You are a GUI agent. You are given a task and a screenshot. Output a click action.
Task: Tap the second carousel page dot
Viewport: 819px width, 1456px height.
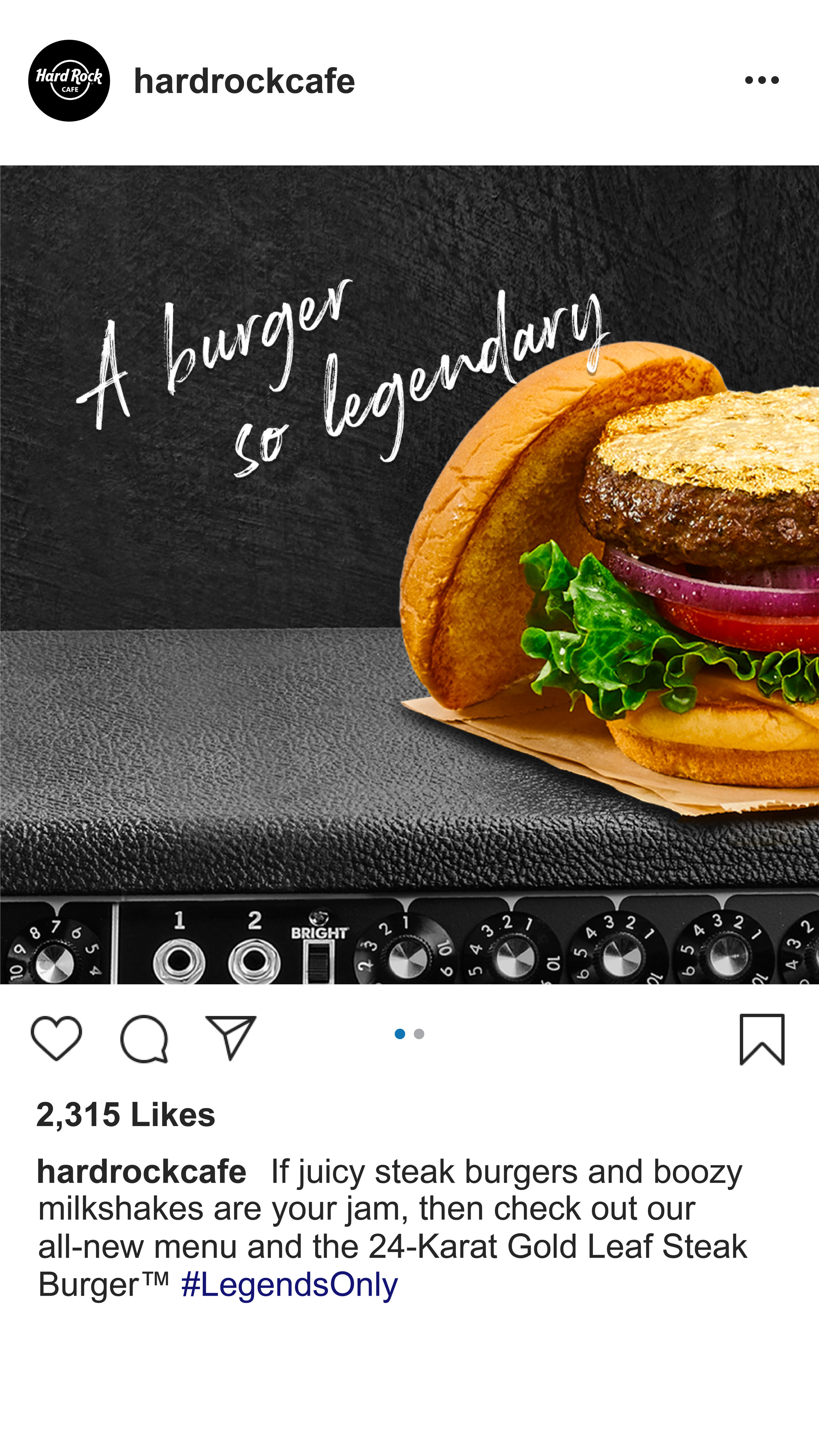tap(419, 1034)
